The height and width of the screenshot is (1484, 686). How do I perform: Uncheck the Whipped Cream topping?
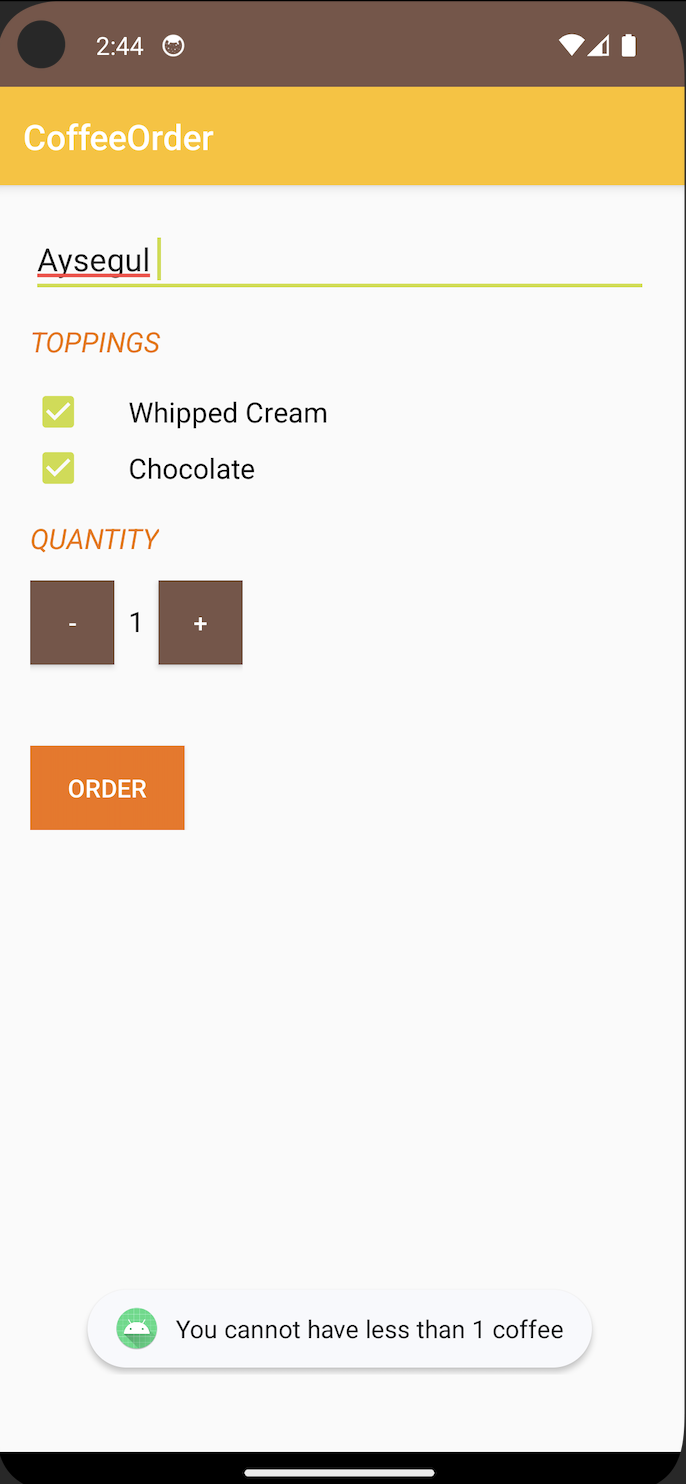(58, 412)
